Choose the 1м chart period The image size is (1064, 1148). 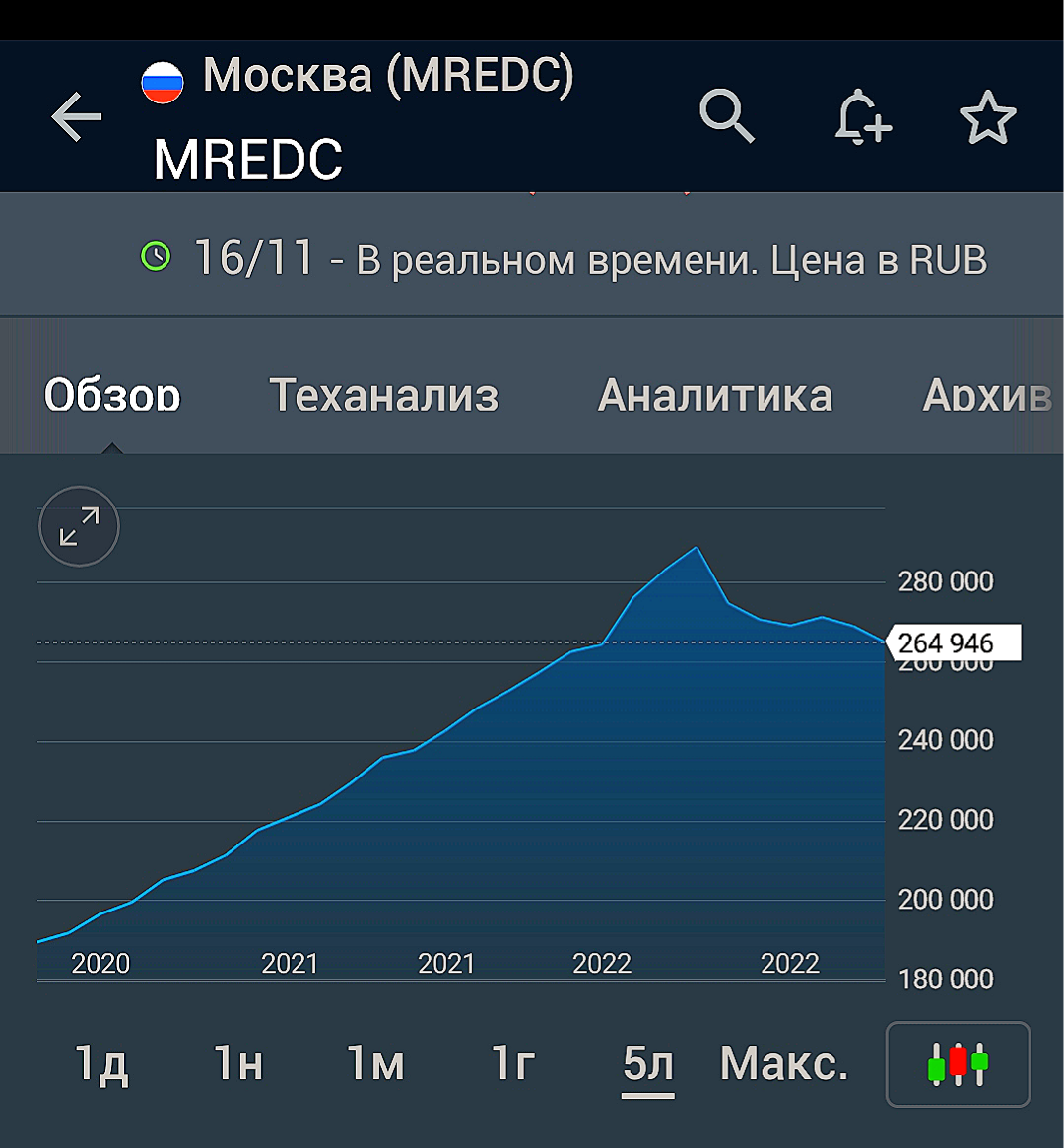(374, 1063)
